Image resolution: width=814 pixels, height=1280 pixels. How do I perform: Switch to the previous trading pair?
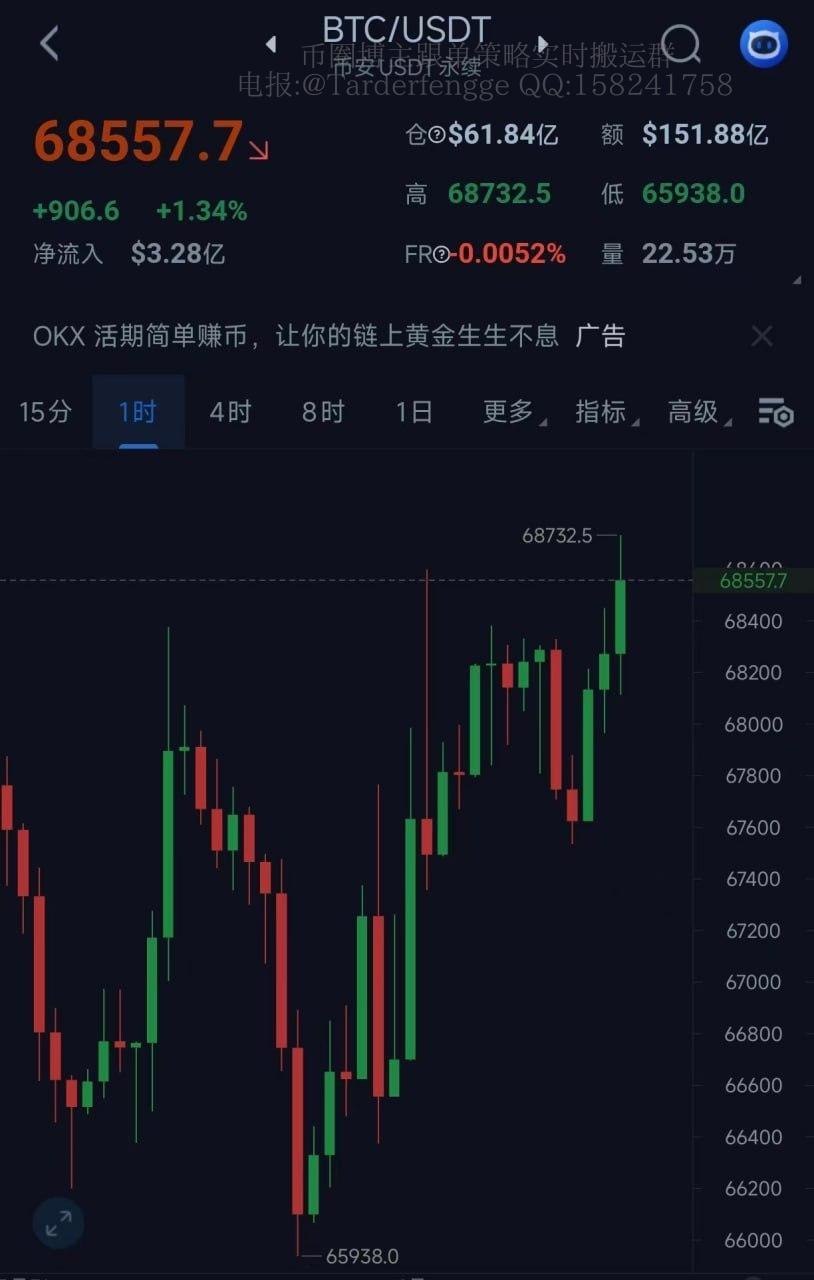pyautogui.click(x=271, y=44)
